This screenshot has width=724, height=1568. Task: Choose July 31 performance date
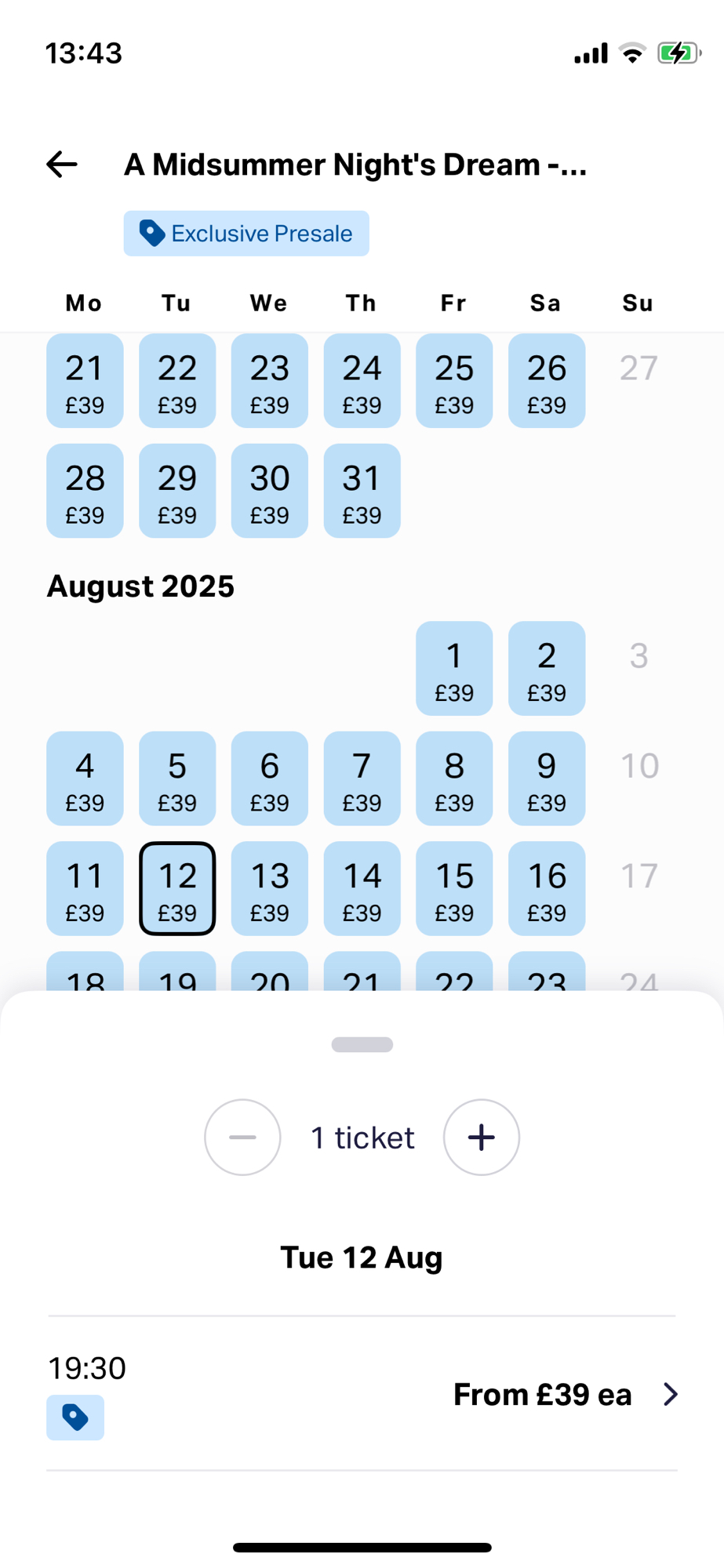362,491
